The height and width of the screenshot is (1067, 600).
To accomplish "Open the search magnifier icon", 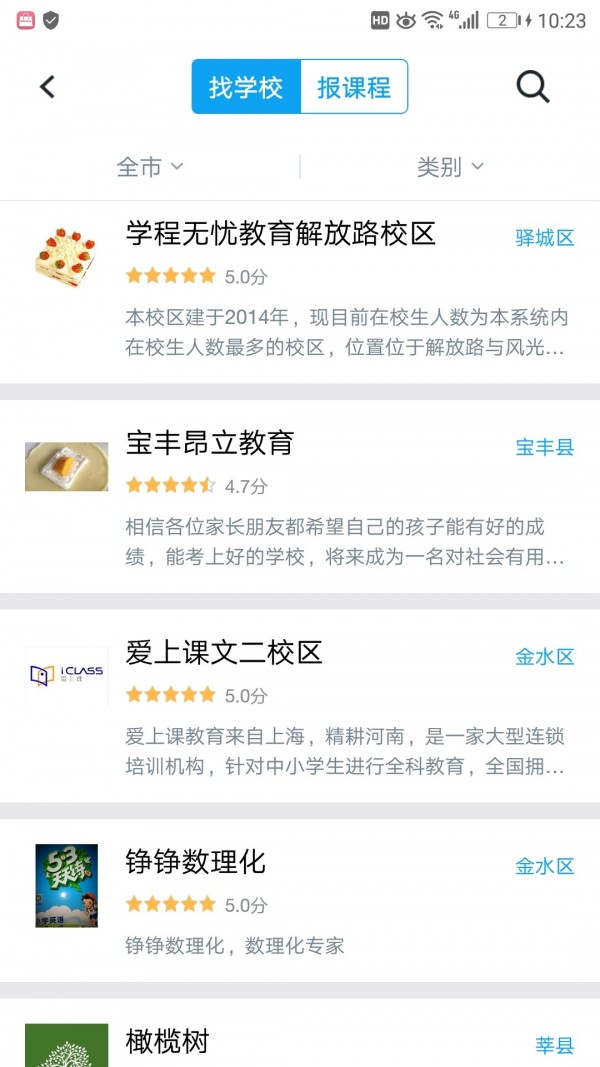I will [x=532, y=87].
